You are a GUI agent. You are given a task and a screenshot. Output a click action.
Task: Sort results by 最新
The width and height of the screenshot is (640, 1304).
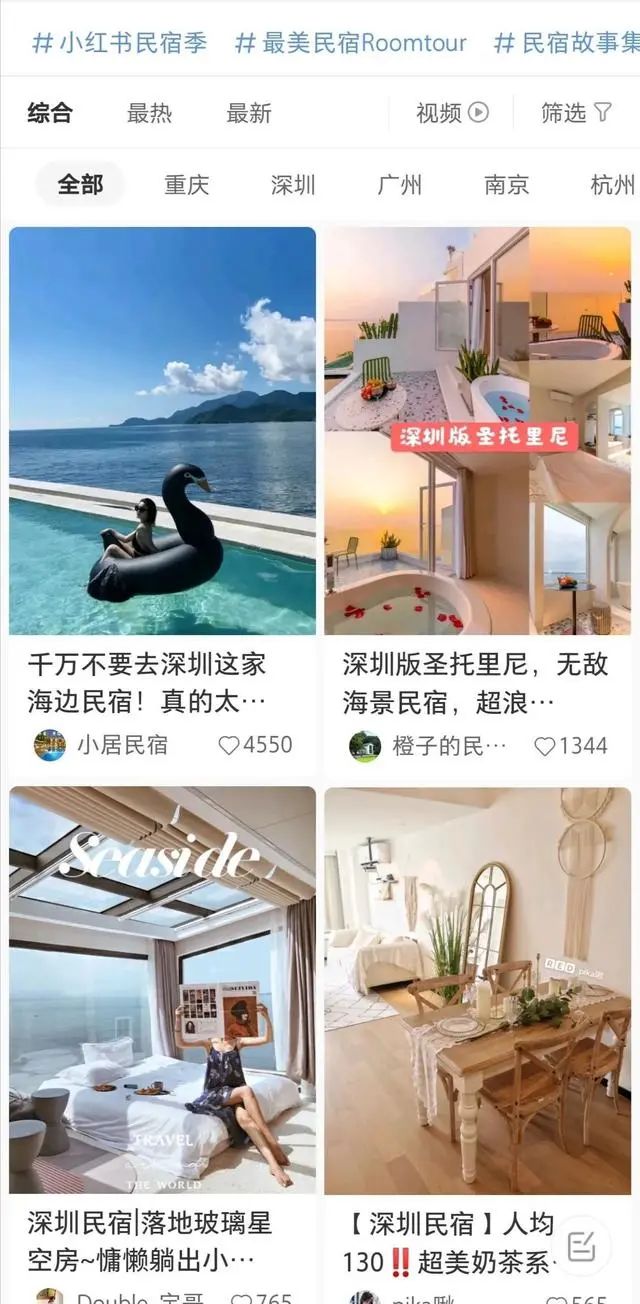248,113
